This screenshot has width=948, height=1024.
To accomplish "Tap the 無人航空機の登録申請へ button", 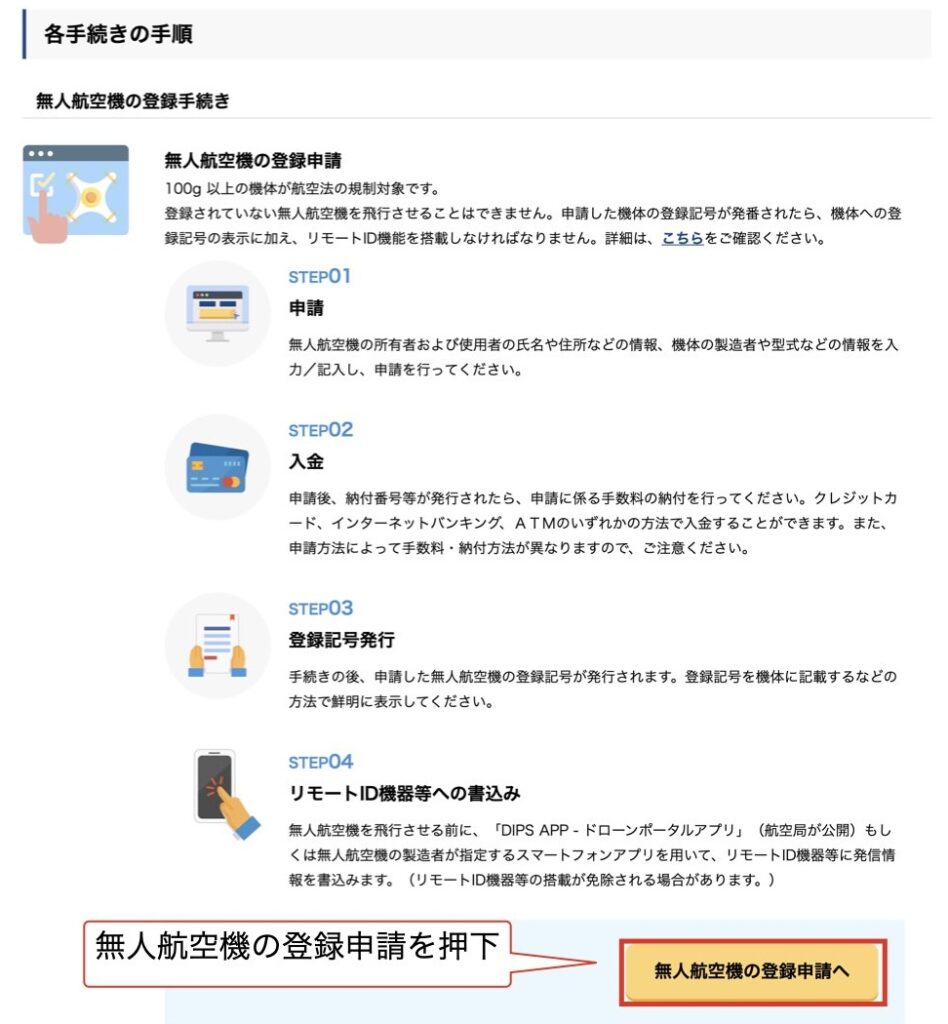I will tap(752, 971).
